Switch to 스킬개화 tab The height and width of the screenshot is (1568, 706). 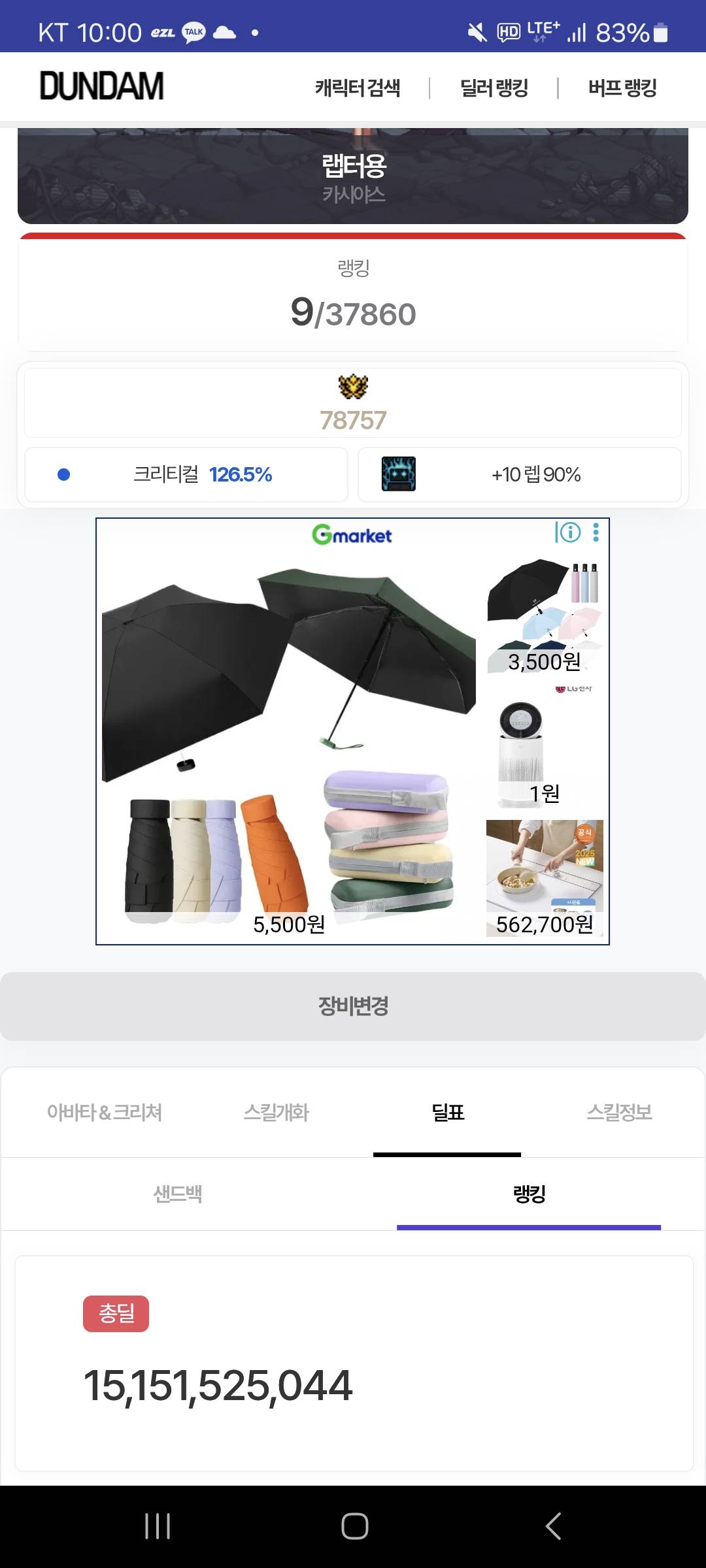[x=276, y=1112]
